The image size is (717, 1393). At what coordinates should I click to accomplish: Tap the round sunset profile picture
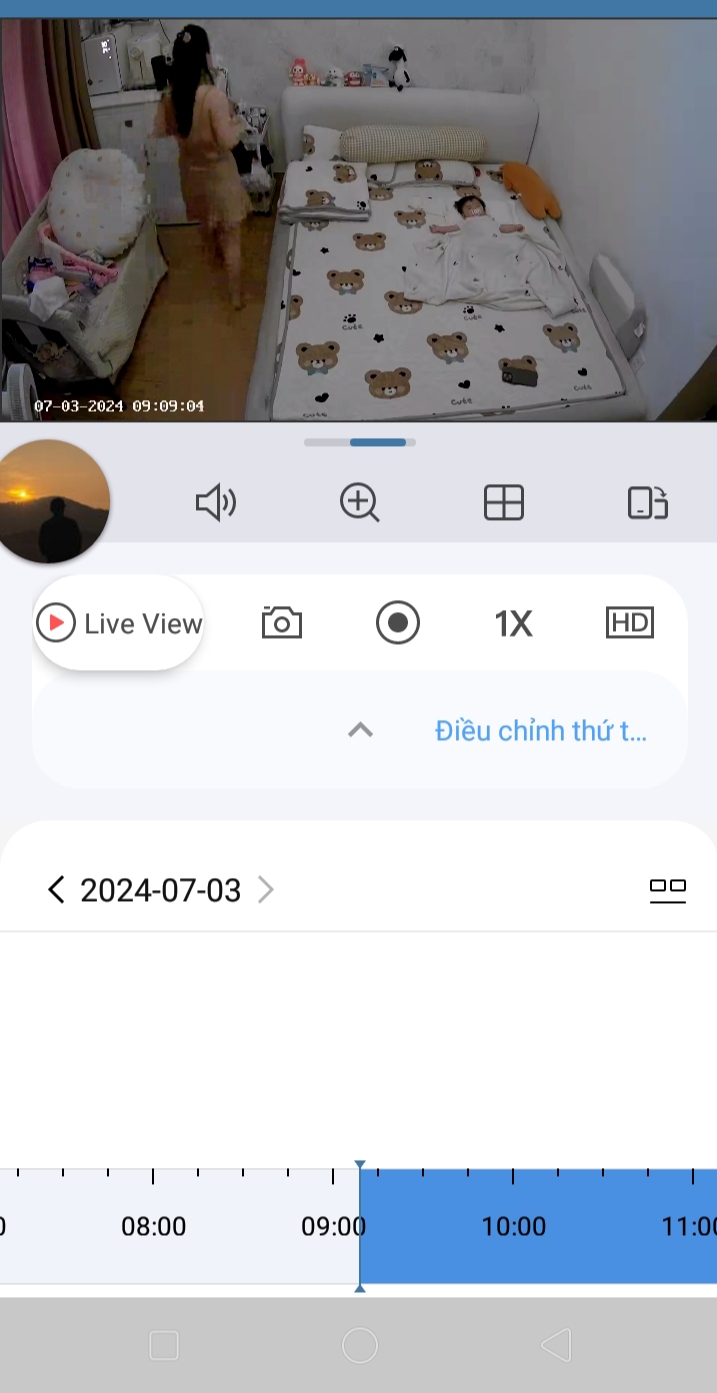point(52,501)
